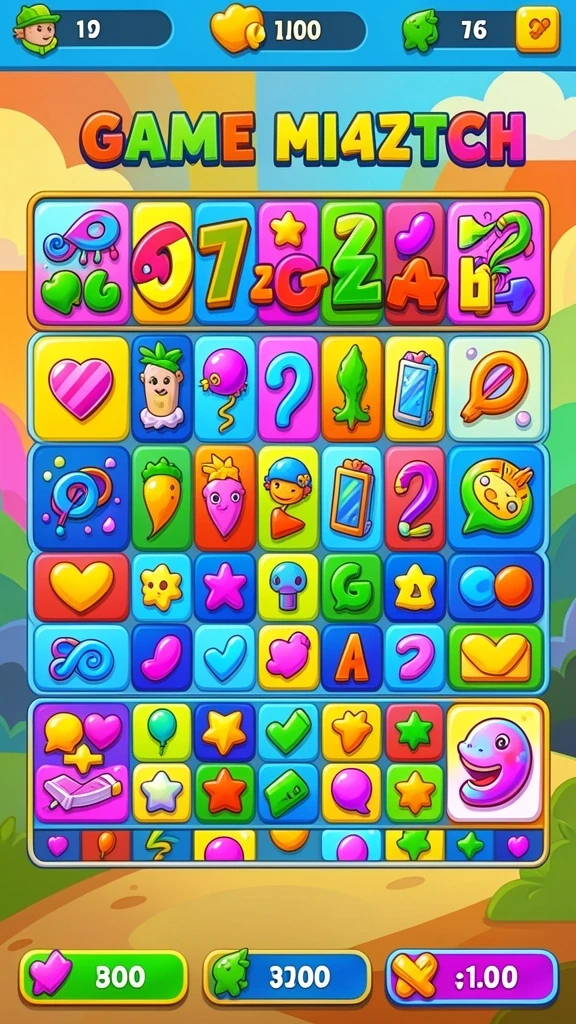Screen dimensions: 576x1024
Task: Tap the yellow button in the top bar
Action: pos(537,29)
